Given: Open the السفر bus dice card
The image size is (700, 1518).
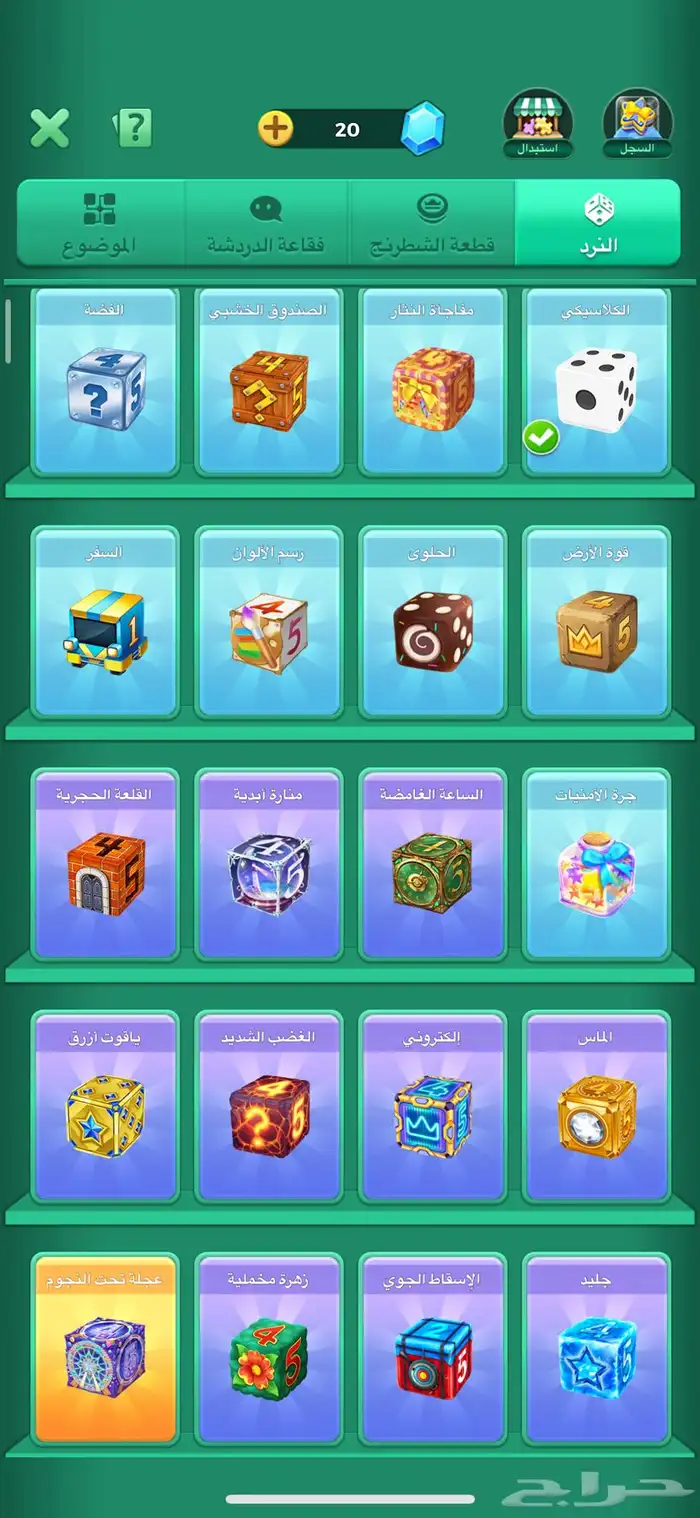Looking at the screenshot, I should (105, 622).
